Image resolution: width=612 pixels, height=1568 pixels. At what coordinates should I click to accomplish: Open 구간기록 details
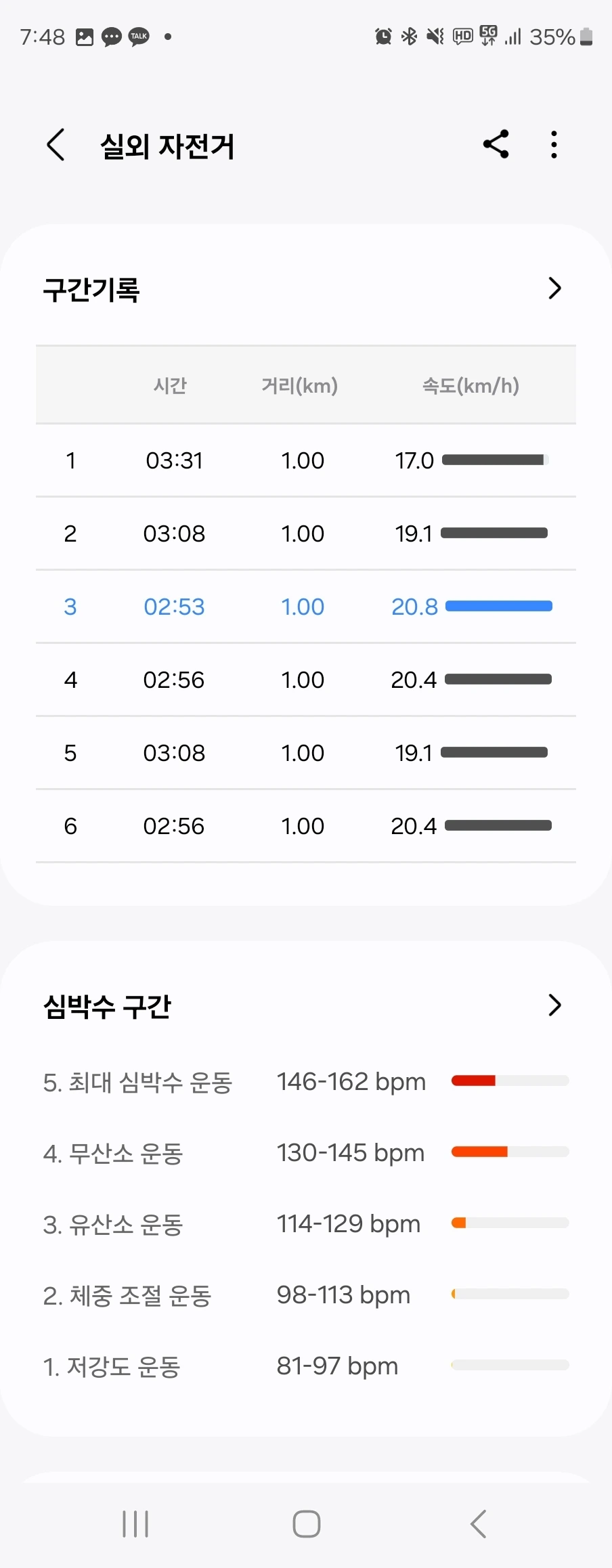click(554, 288)
